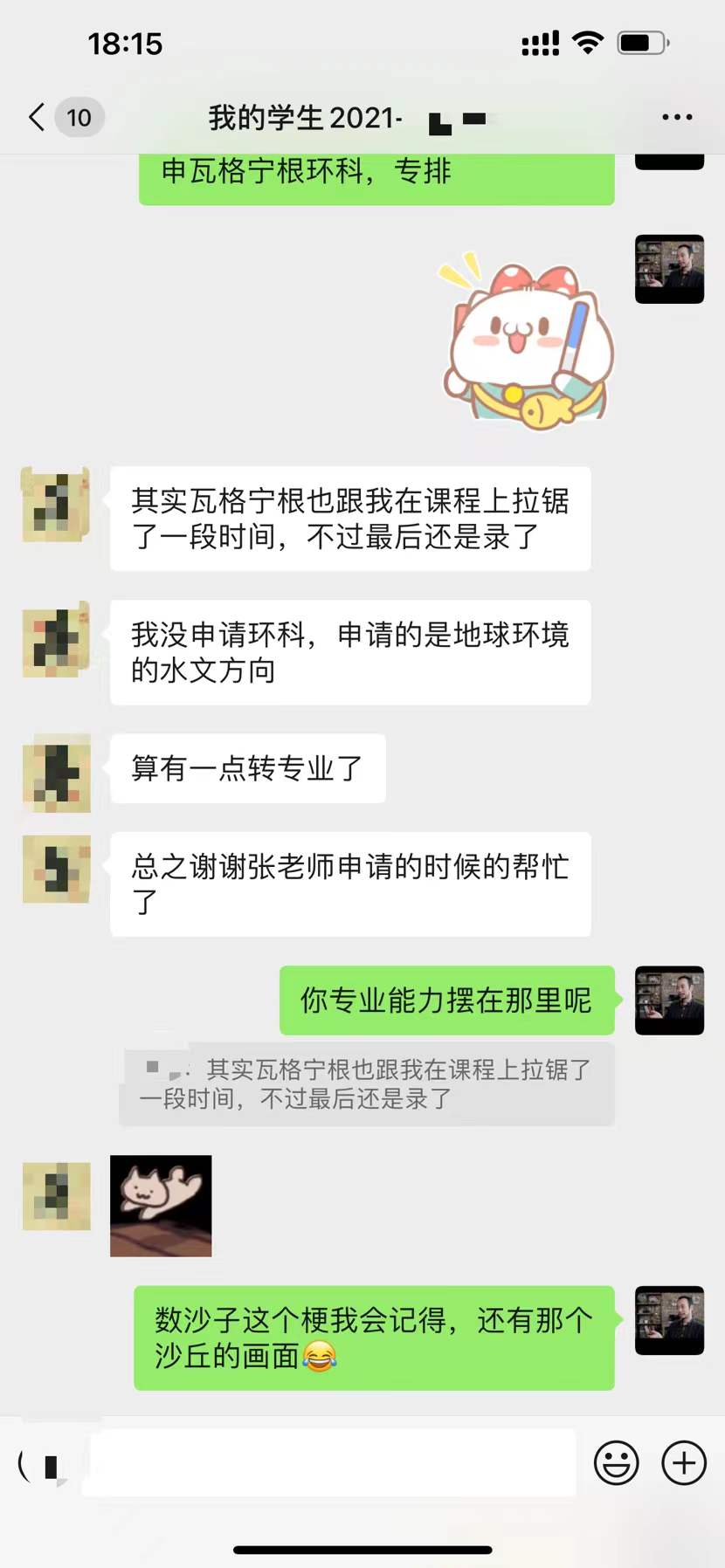Open the plus attachment menu

[683, 1463]
